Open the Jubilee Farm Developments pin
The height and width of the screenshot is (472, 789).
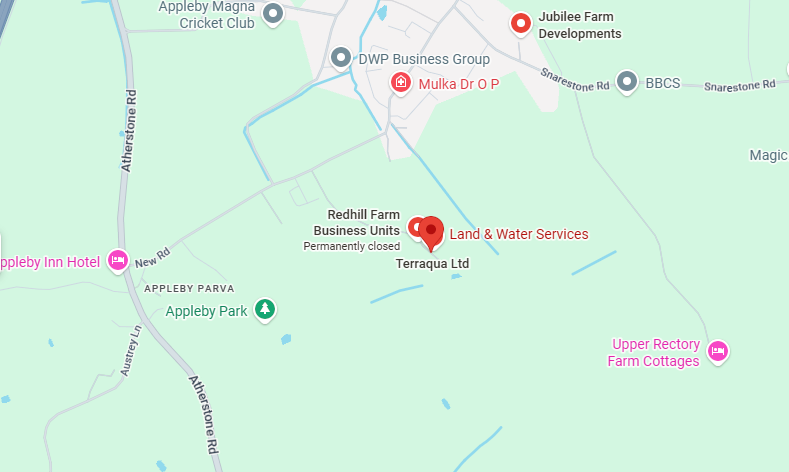(x=520, y=23)
